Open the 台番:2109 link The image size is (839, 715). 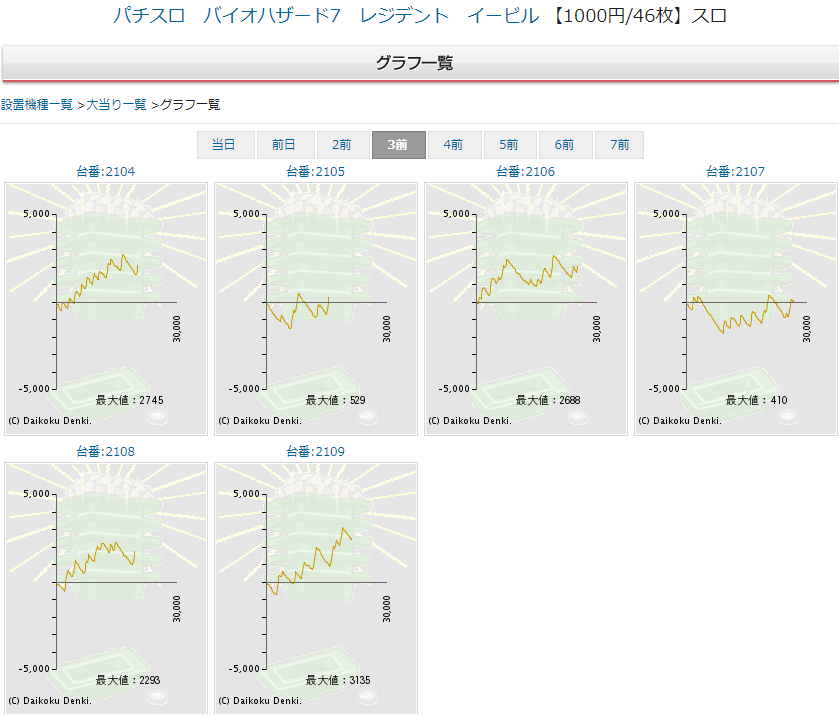[315, 452]
